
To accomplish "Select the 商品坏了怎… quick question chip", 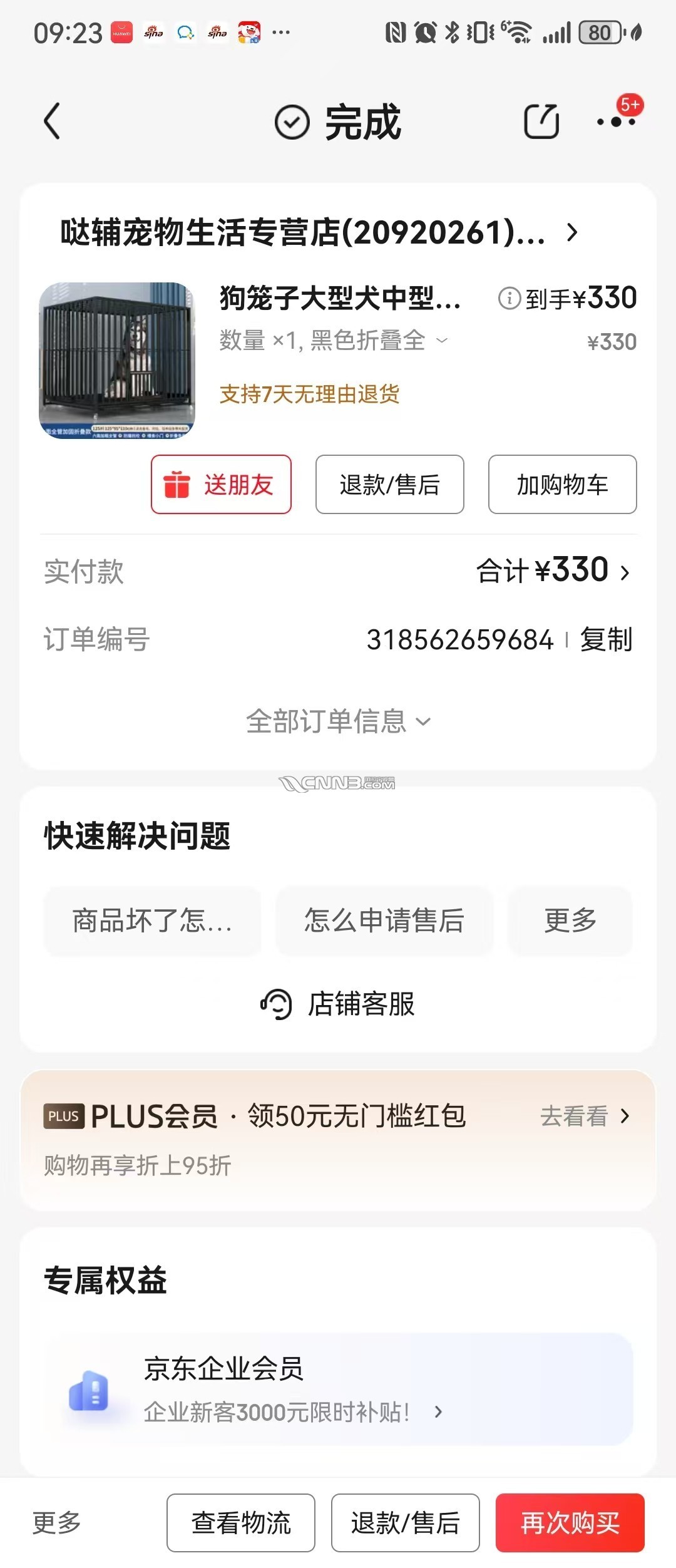I will click(152, 921).
